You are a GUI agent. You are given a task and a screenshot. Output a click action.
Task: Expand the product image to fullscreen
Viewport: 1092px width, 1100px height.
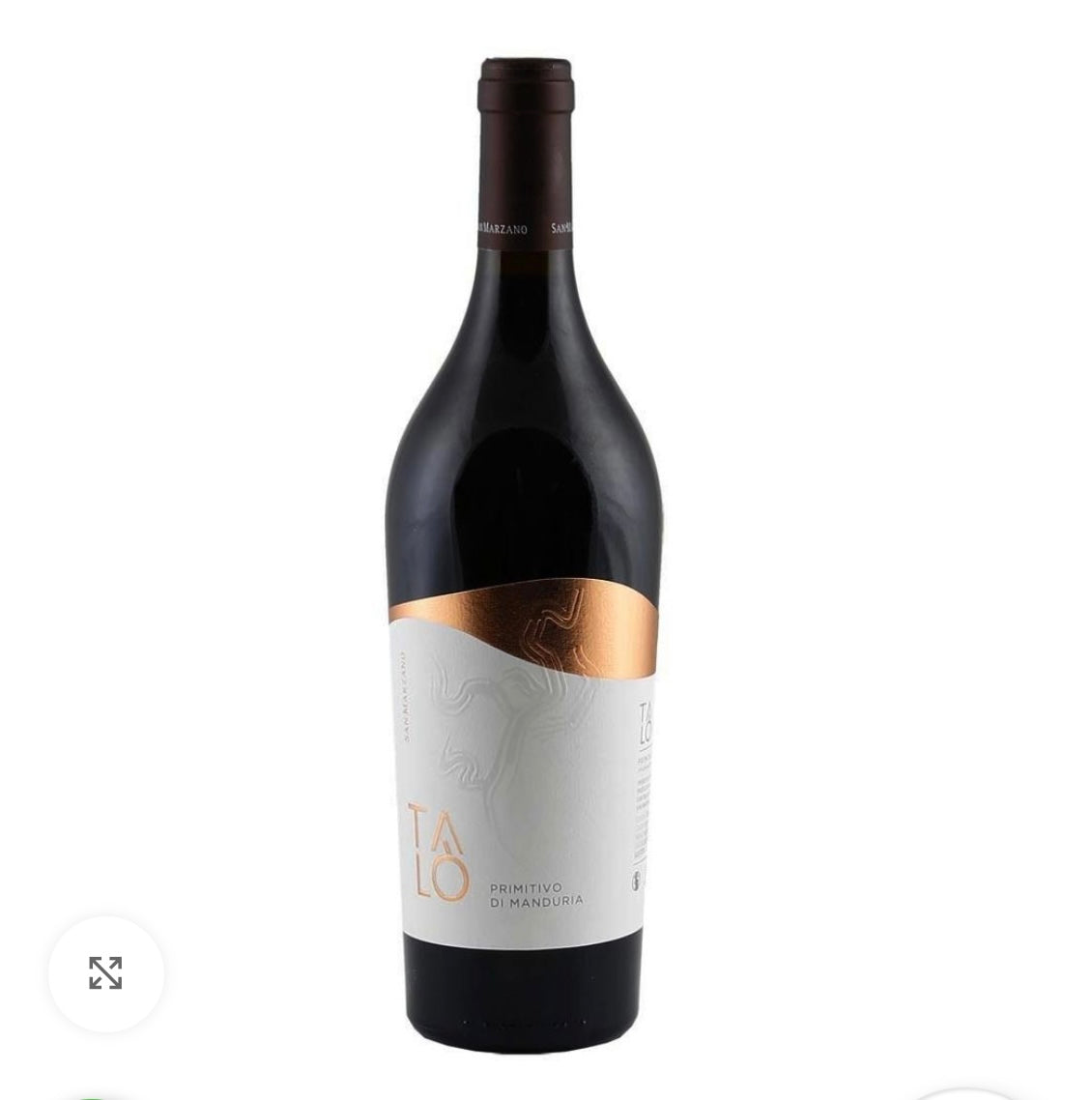click(x=105, y=973)
